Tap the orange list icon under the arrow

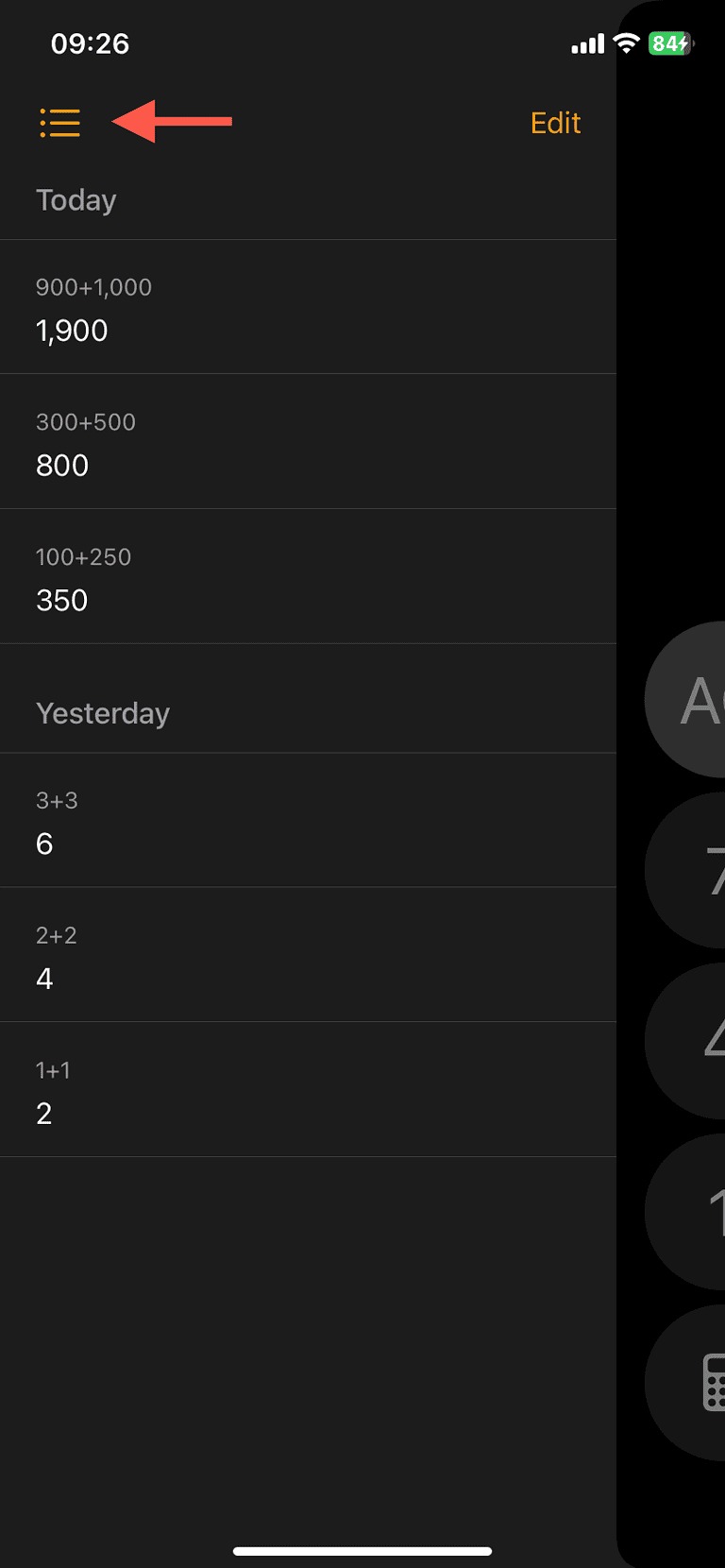[x=59, y=122]
